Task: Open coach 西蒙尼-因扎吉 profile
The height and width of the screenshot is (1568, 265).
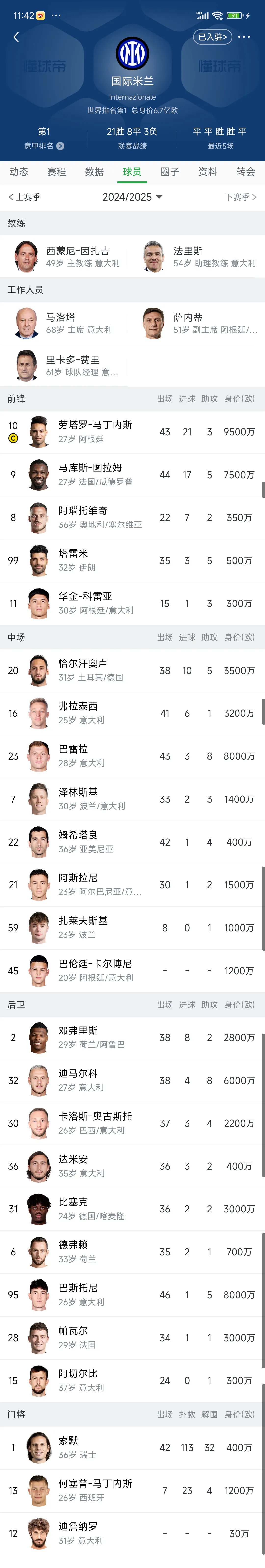Action: (x=67, y=256)
